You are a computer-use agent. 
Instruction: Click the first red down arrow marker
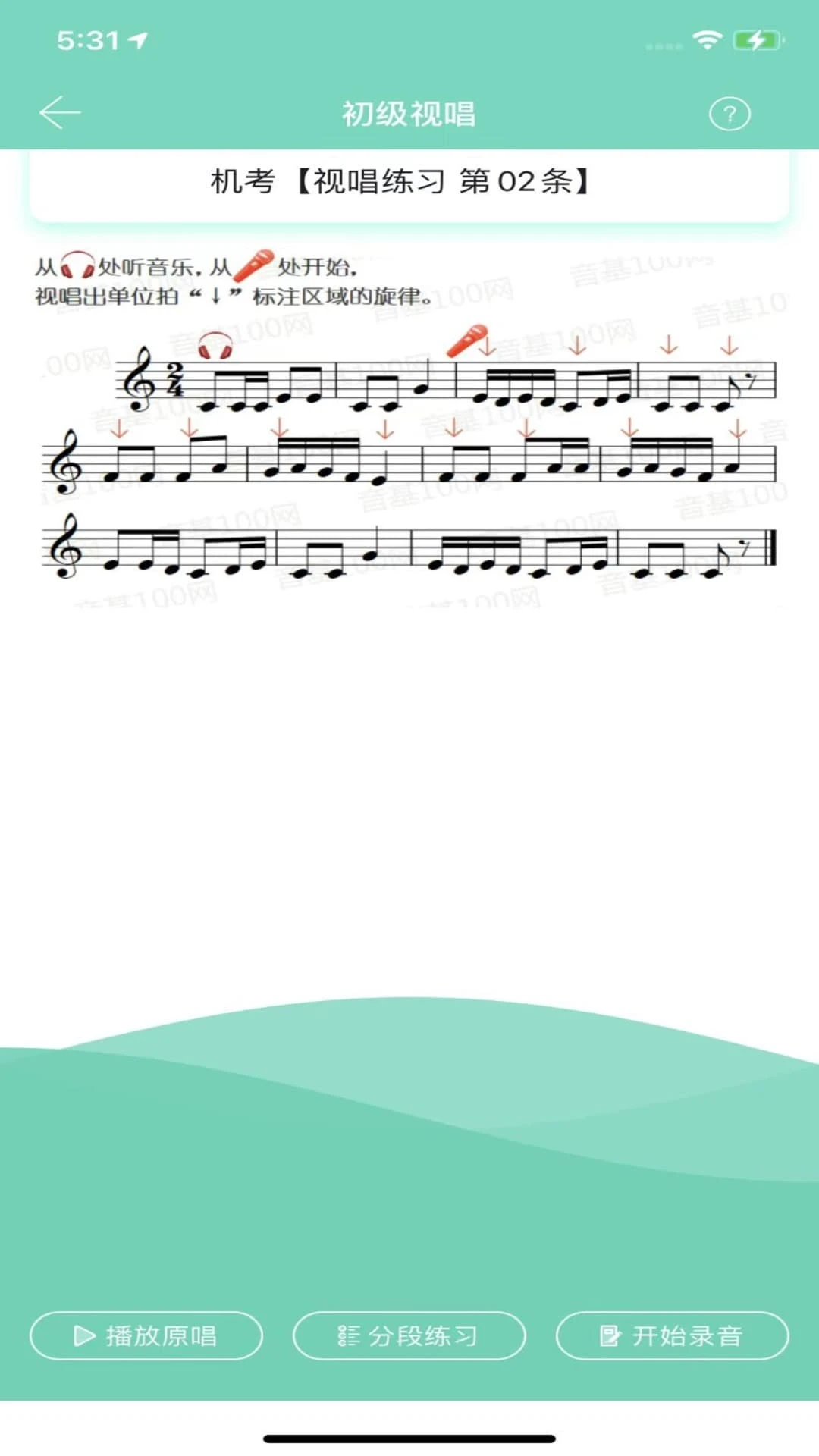[x=485, y=349]
